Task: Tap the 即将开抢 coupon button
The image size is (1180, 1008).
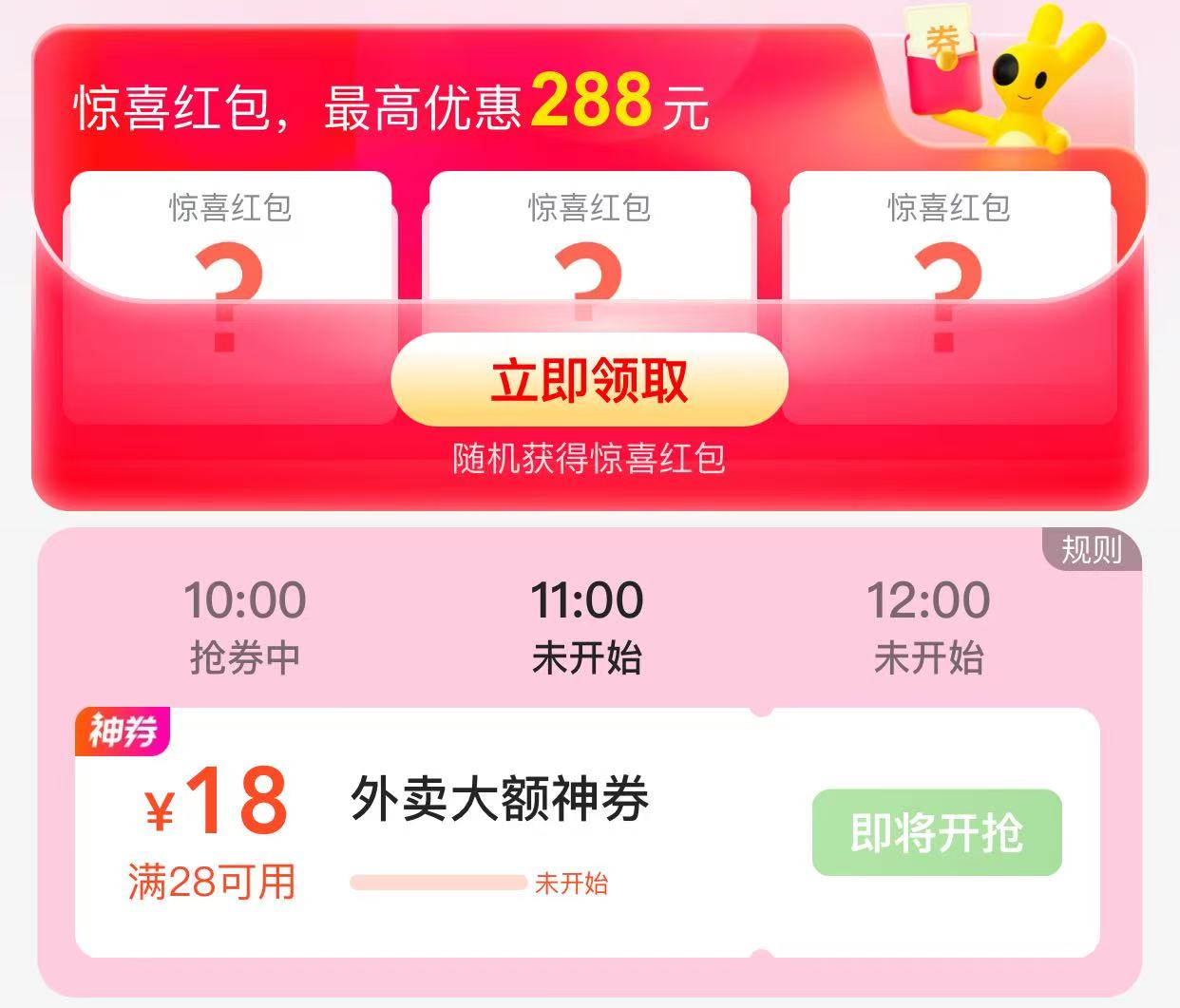Action: tap(936, 832)
